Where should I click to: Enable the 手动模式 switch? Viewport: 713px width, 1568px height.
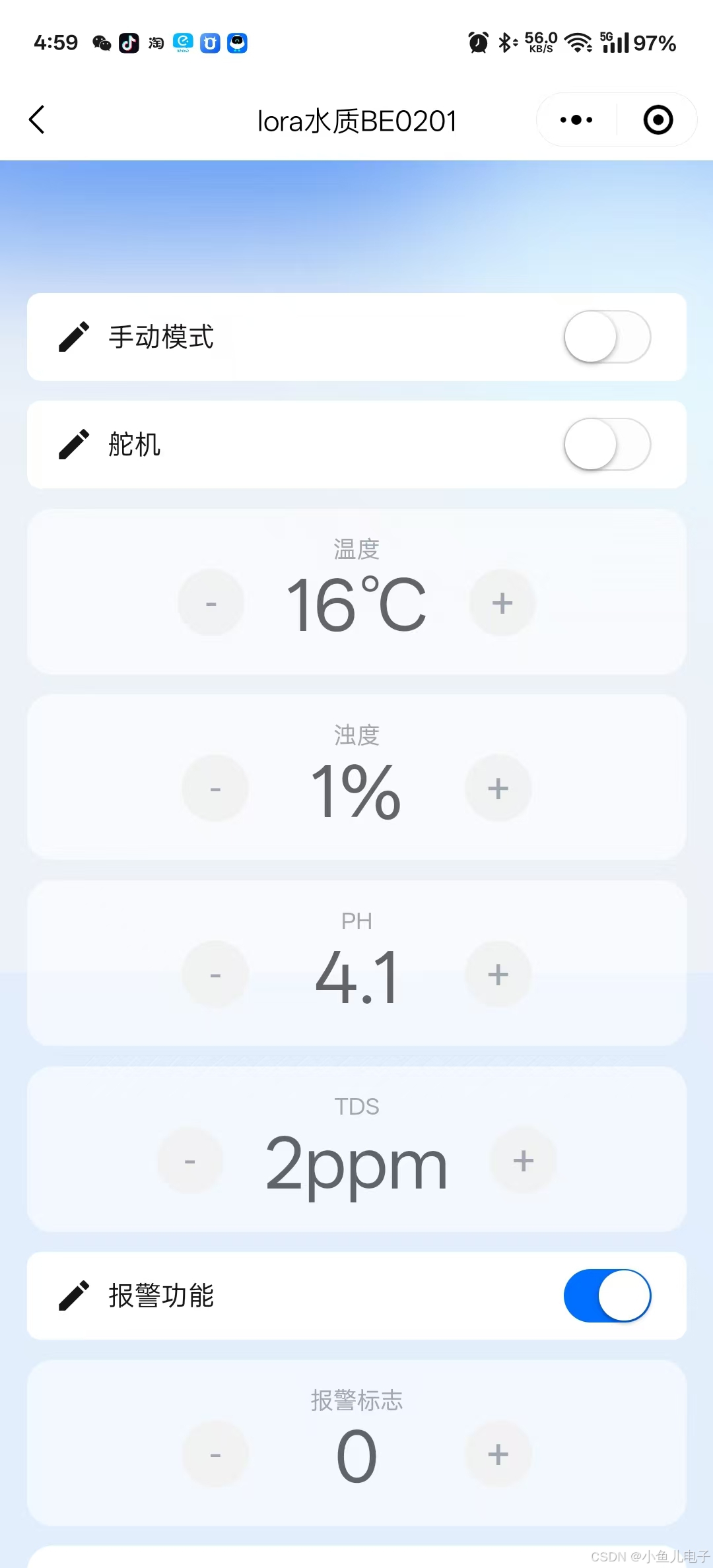(x=607, y=337)
